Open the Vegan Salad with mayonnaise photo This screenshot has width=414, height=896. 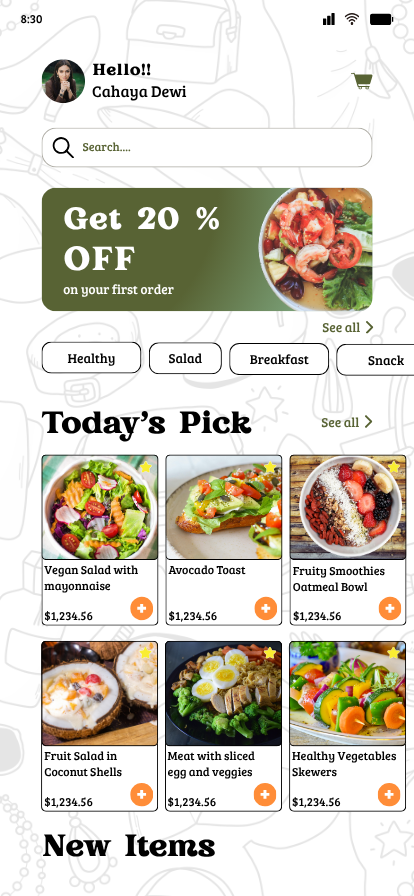pos(99,507)
